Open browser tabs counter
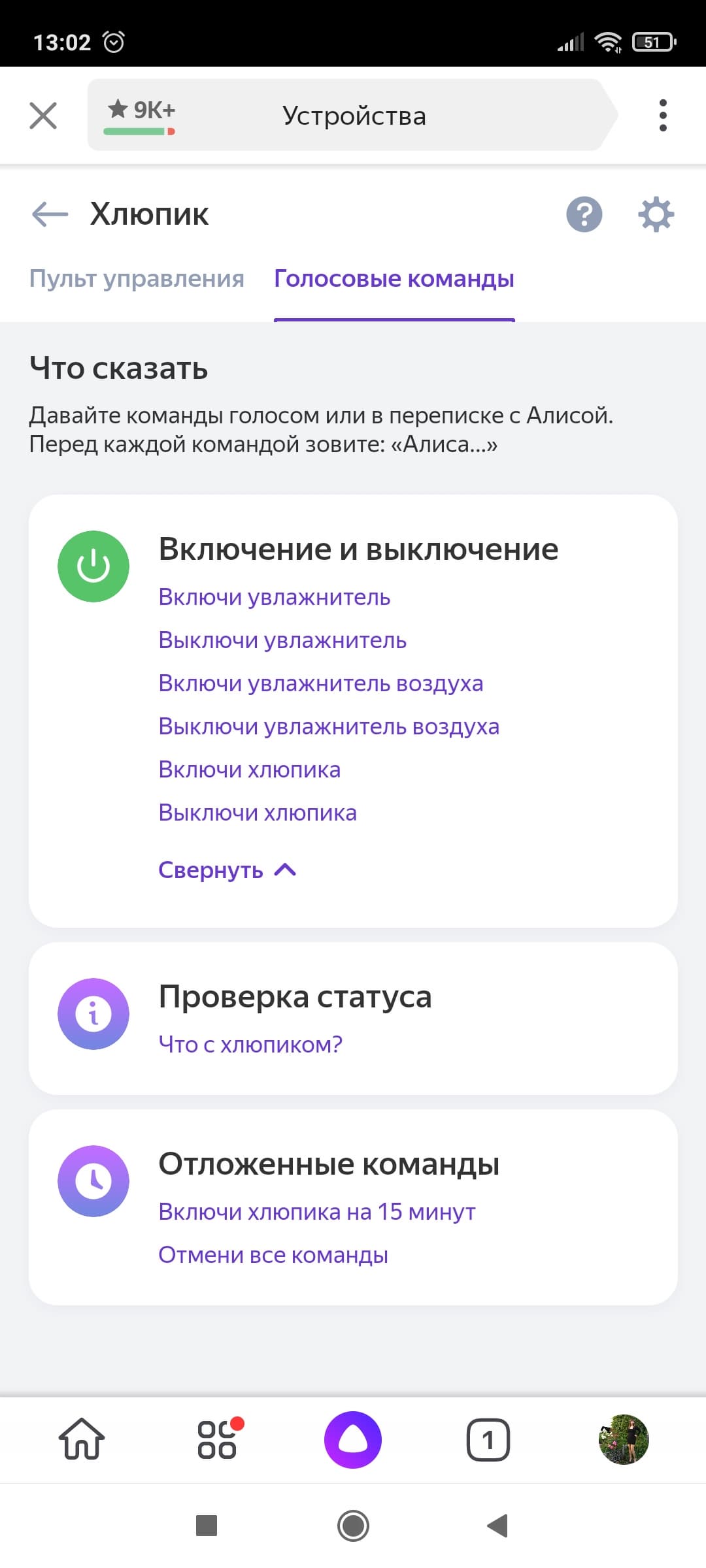The height and width of the screenshot is (1568, 706). coord(488,1439)
